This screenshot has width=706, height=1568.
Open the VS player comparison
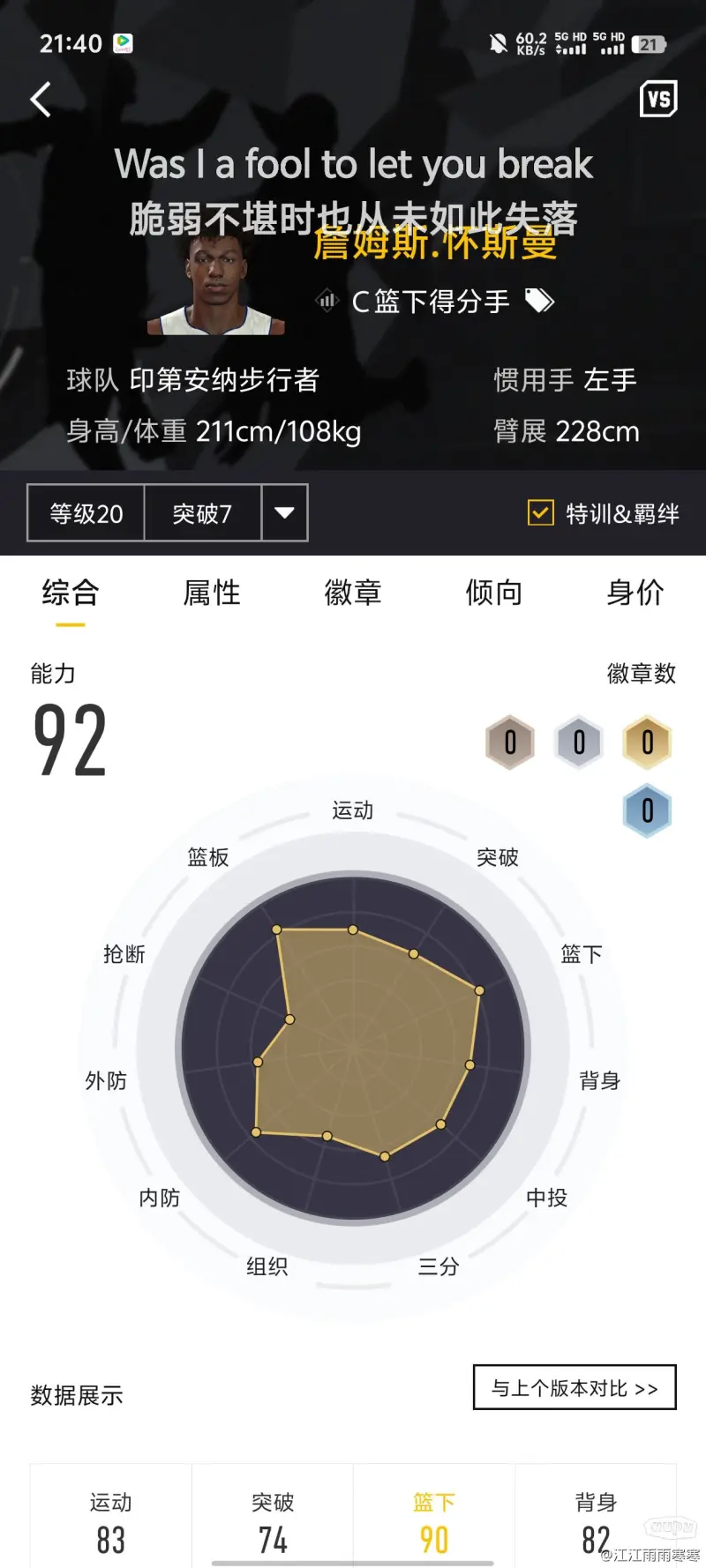coord(658,99)
